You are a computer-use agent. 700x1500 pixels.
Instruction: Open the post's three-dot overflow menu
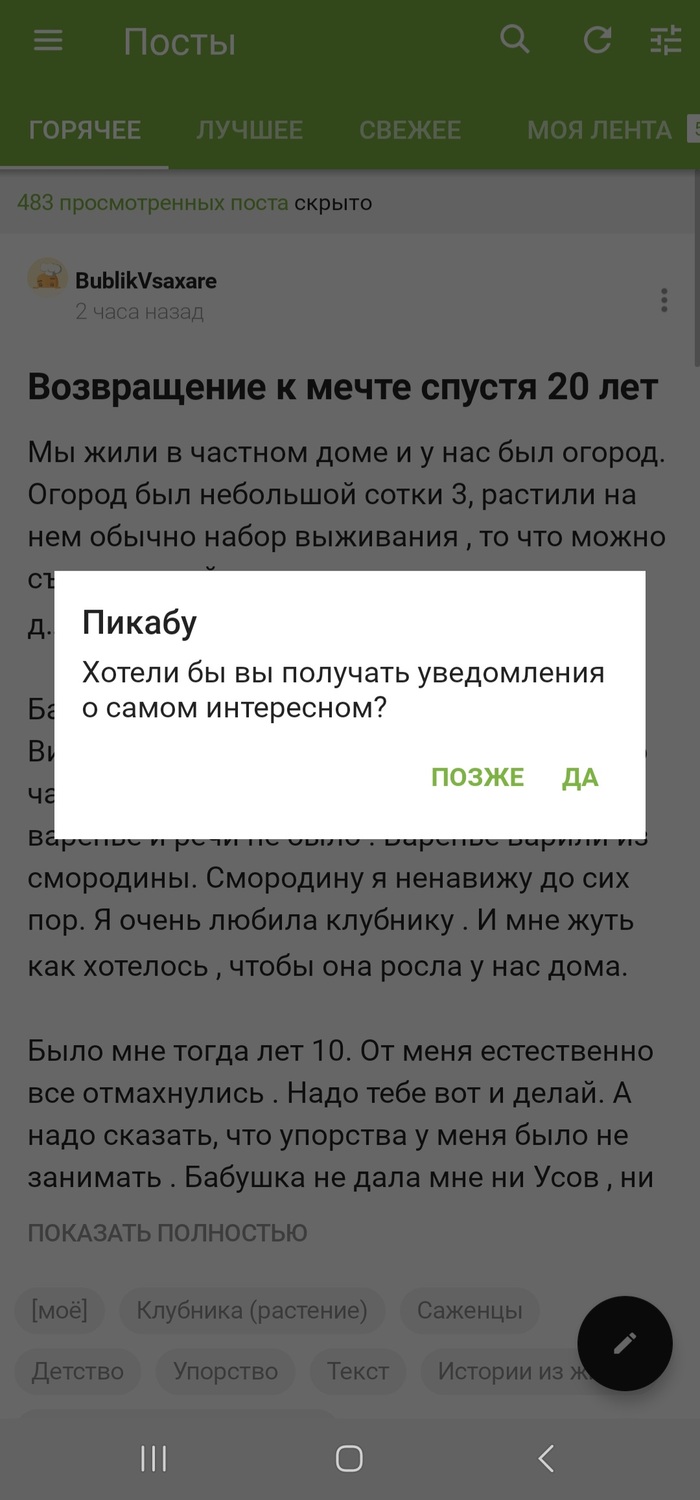click(x=664, y=300)
